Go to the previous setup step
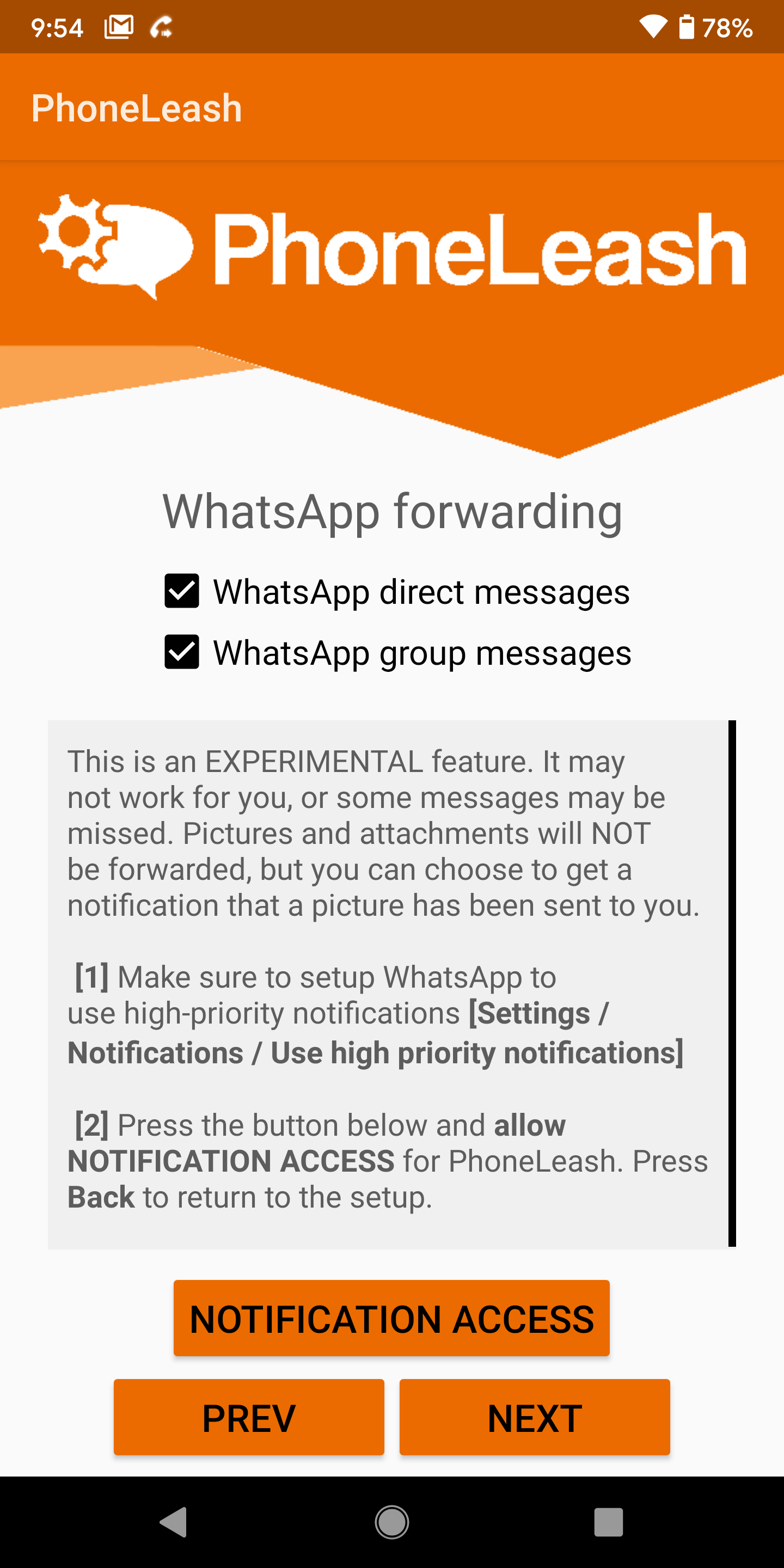This screenshot has width=784, height=1568. pyautogui.click(x=248, y=1418)
